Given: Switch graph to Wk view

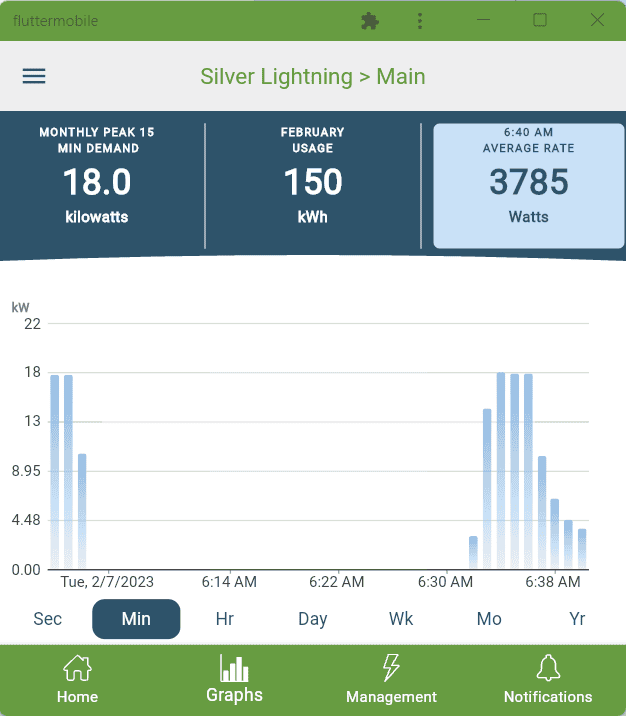Looking at the screenshot, I should (x=401, y=619).
